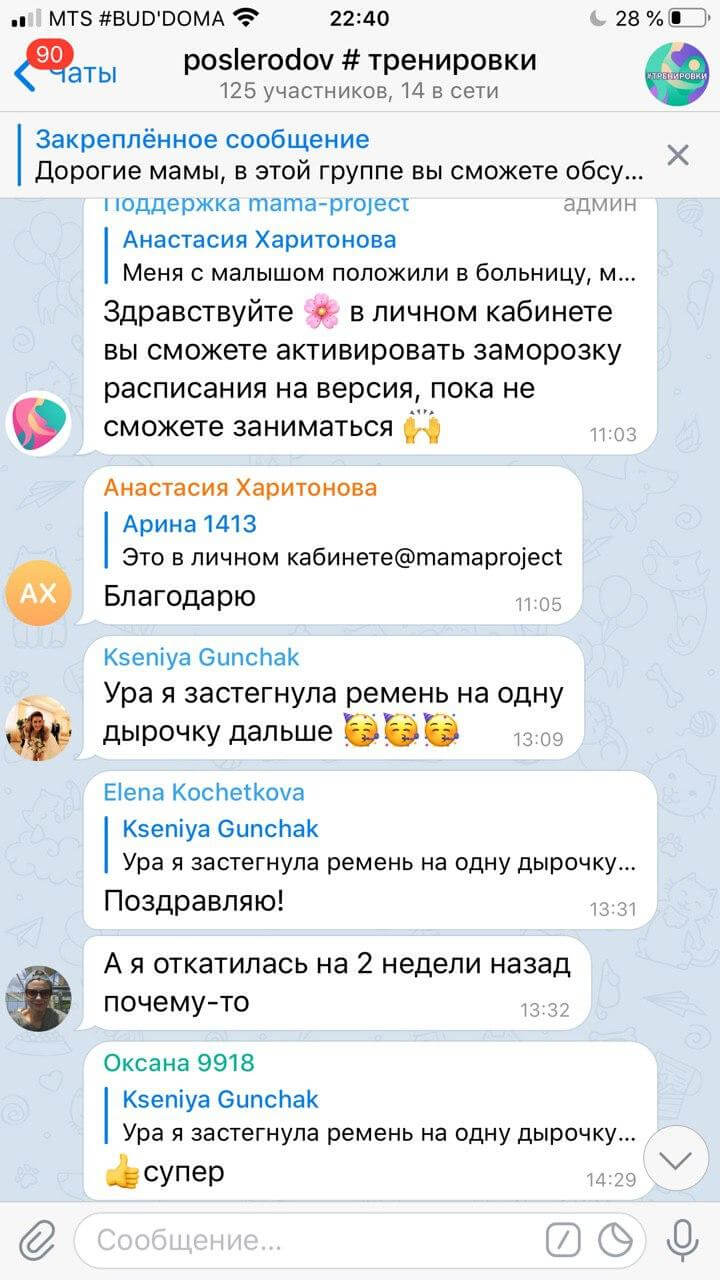Open Анастасия Харитонова's AX avatar
Viewport: 720px width, 1280px height.
38,594
